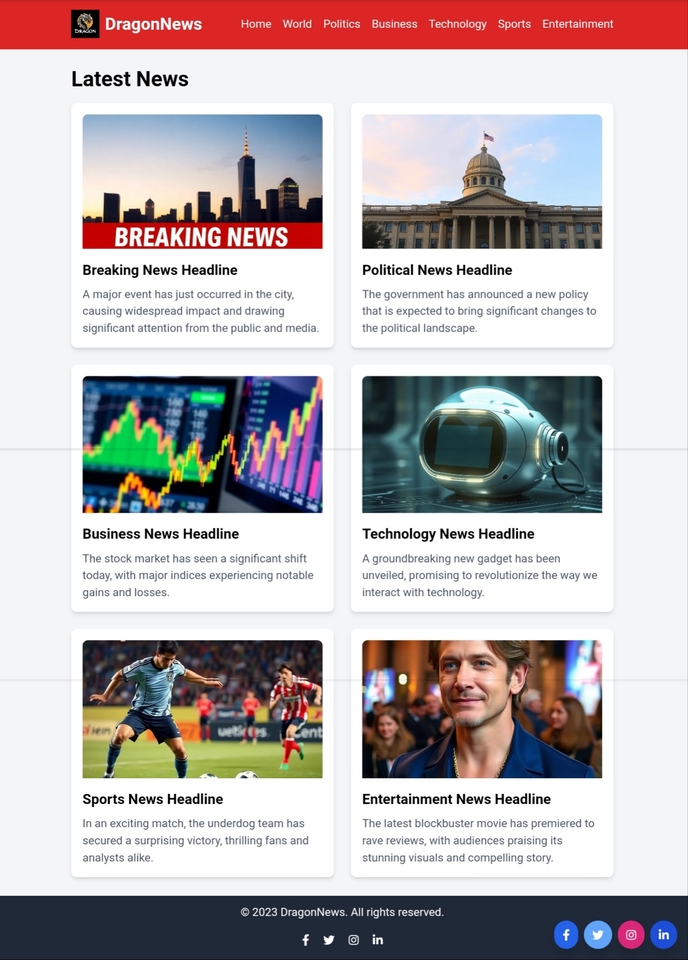Read the Political News Headline article
688x960 pixels.
click(x=437, y=270)
